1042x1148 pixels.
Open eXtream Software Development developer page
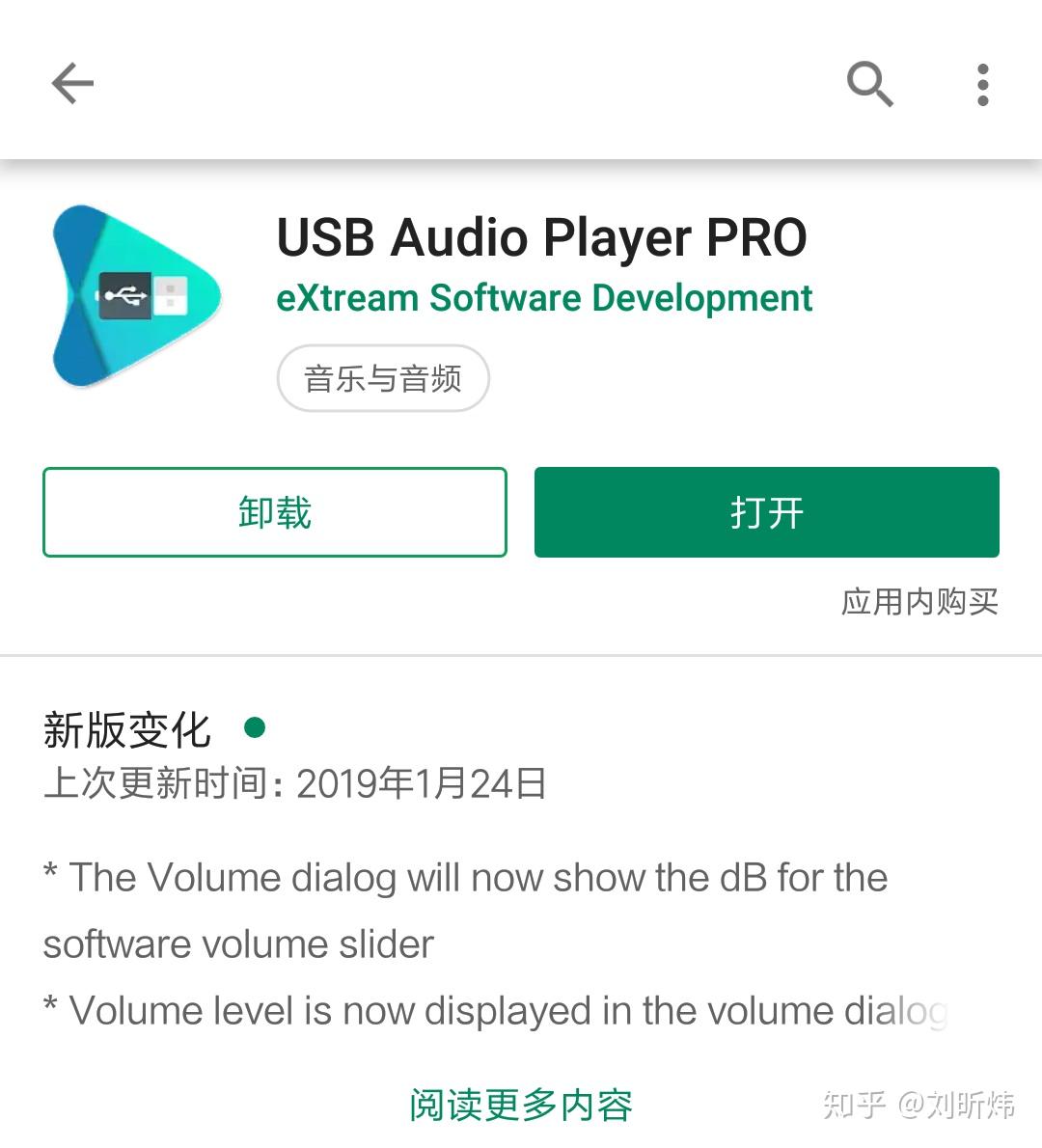[x=545, y=297]
